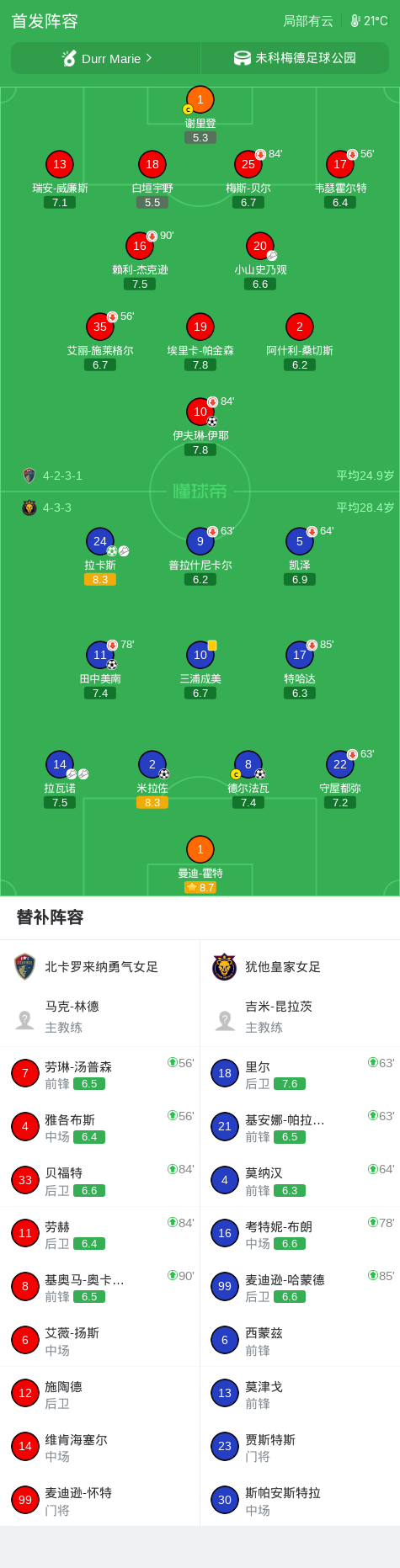Open referee Durr Marie details
Viewport: 400px width, 1568px height.
[x=106, y=58]
